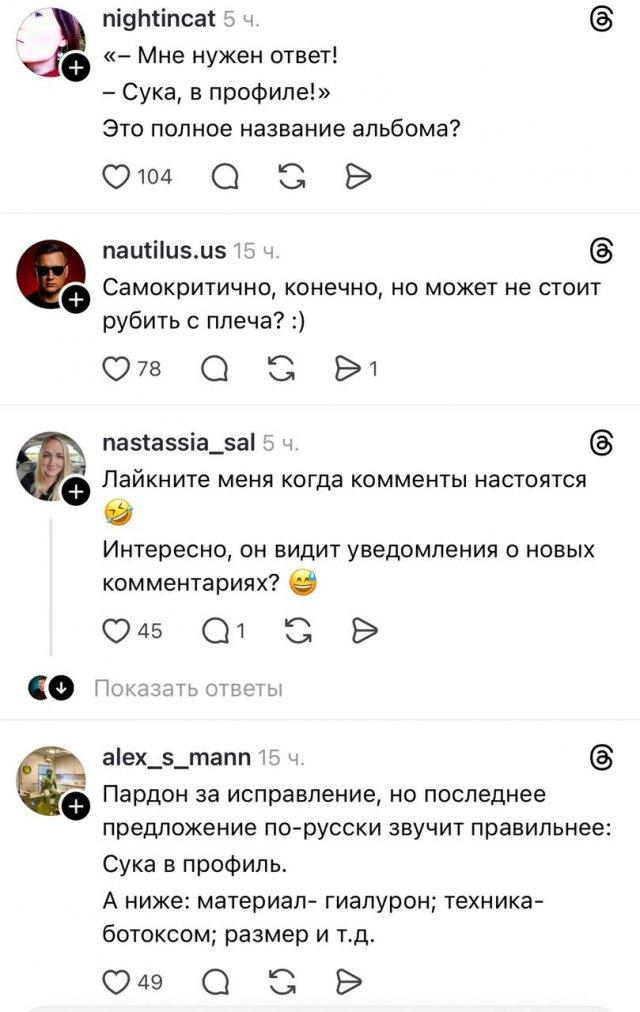Screen dimensions: 640x1012
Task: Share nastassia_sal's comment
Action: point(365,630)
